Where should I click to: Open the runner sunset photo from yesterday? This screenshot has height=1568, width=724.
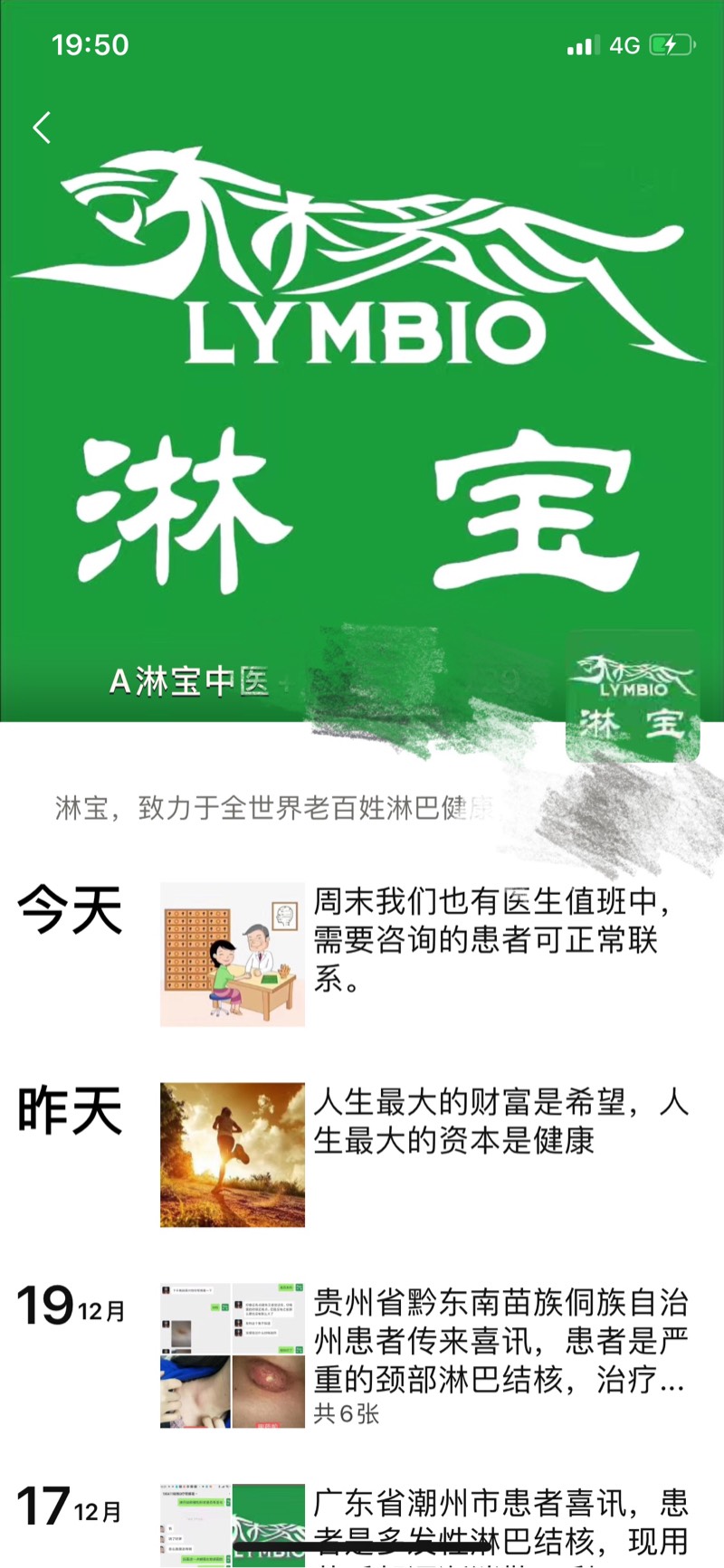point(233,1155)
